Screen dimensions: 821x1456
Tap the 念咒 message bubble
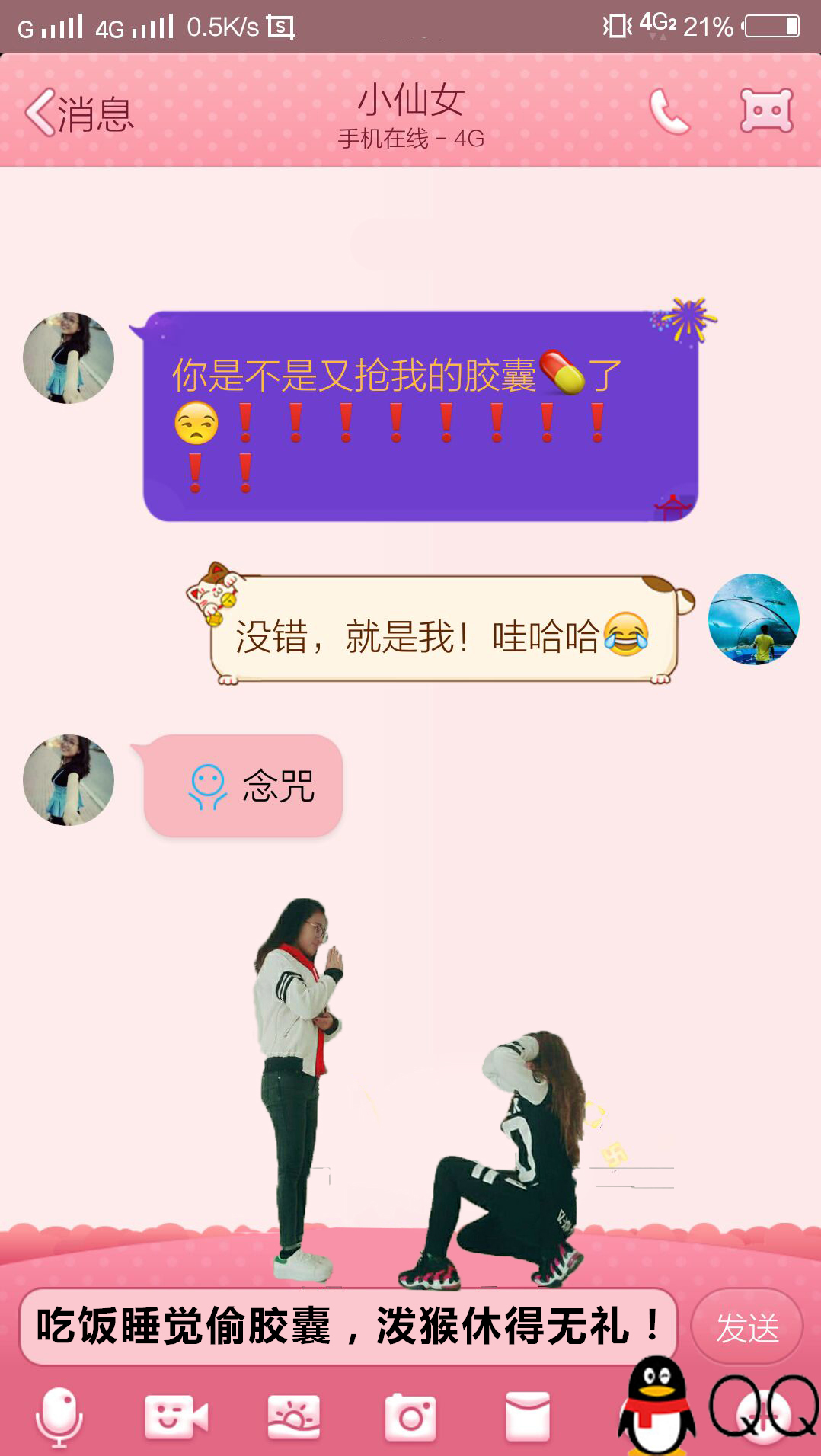click(244, 785)
